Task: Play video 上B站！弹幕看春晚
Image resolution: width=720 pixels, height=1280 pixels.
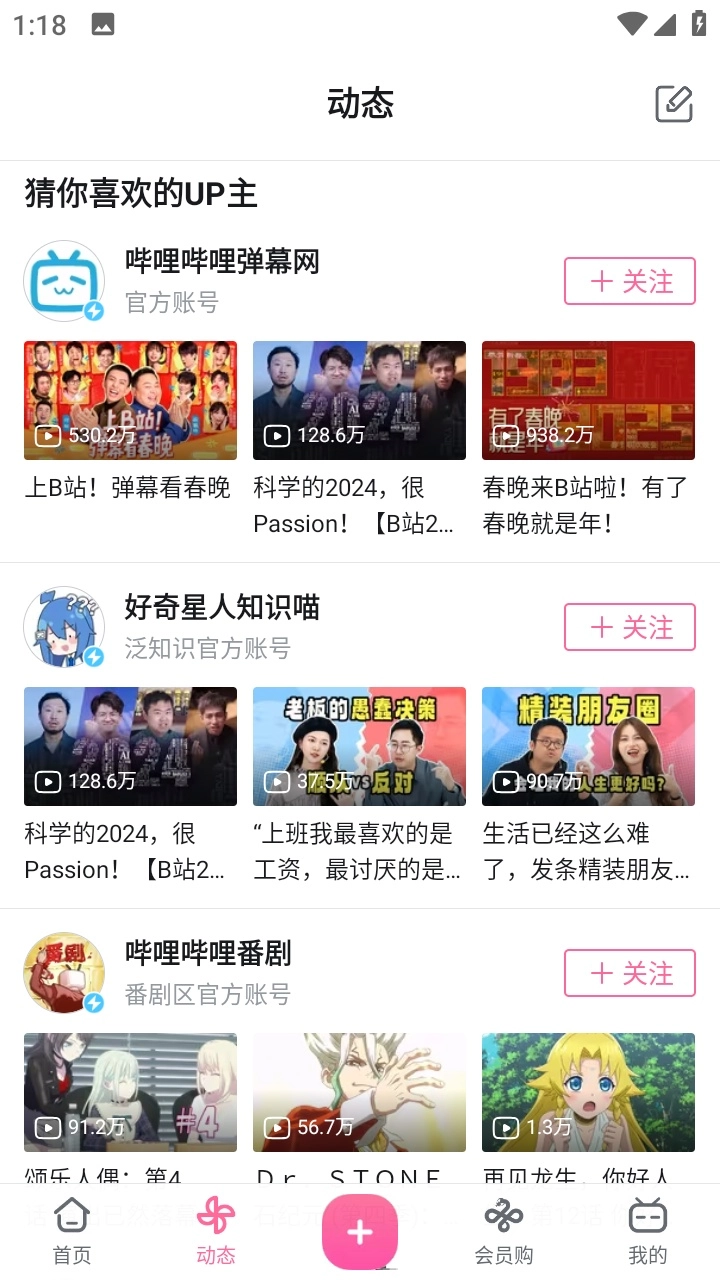Action: 130,400
